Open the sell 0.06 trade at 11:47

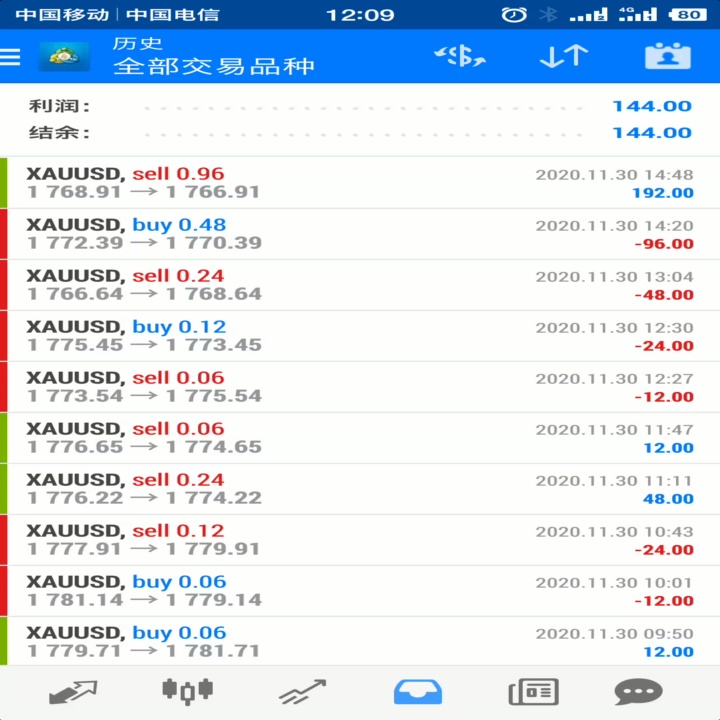(x=360, y=438)
